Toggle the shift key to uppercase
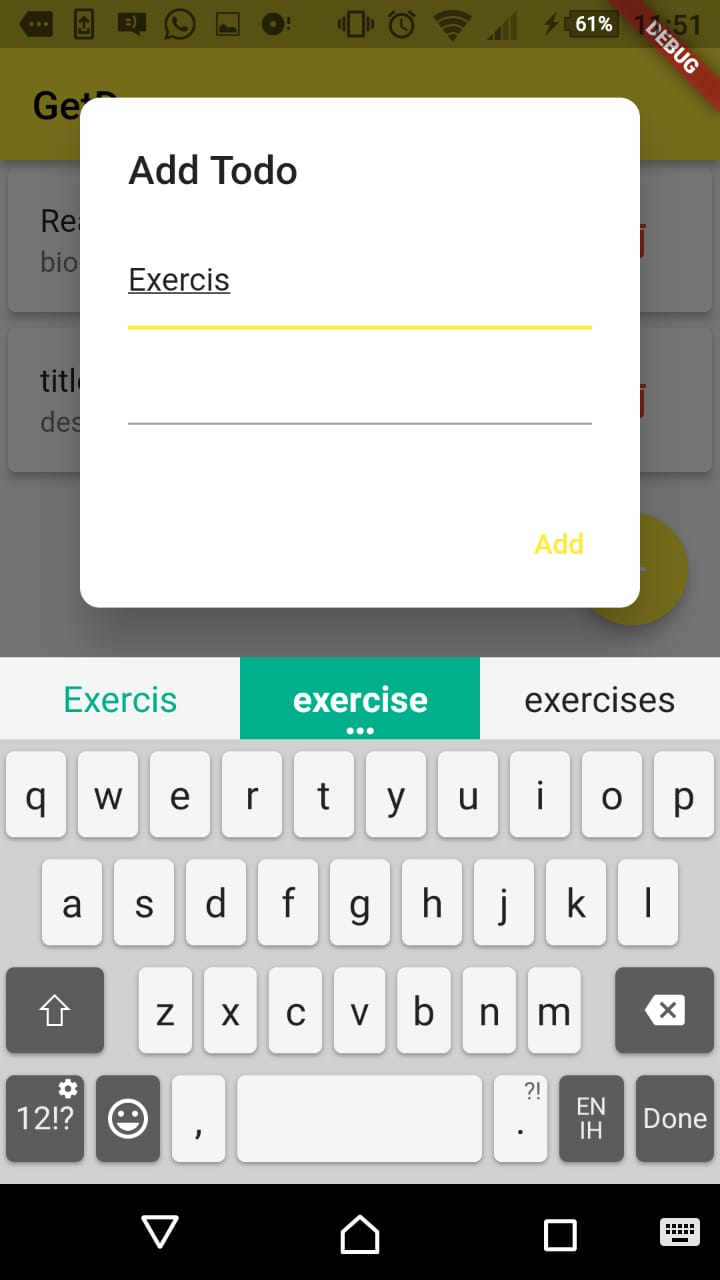This screenshot has height=1280, width=720. [55, 1011]
